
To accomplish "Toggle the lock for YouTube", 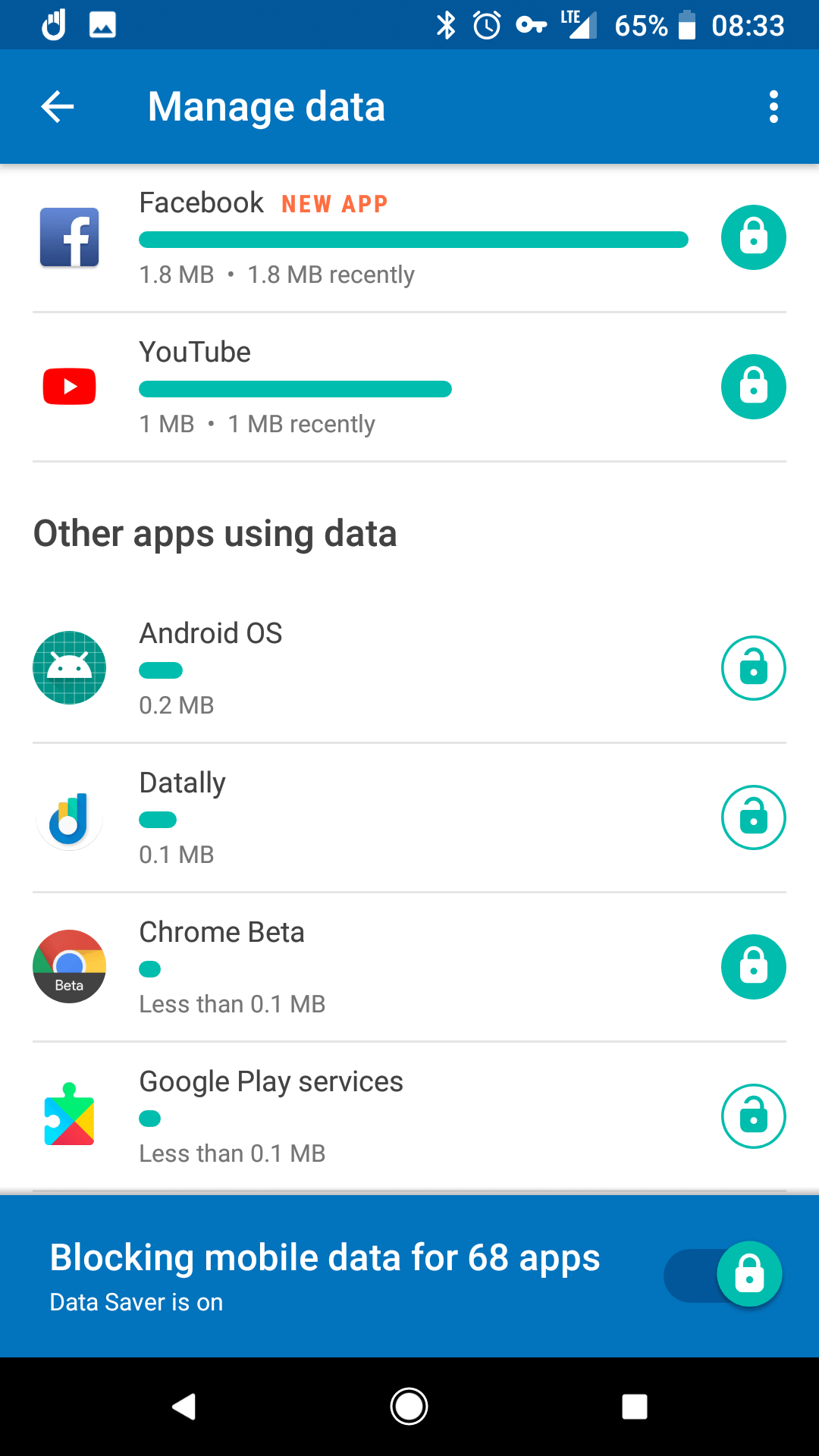I will [753, 387].
